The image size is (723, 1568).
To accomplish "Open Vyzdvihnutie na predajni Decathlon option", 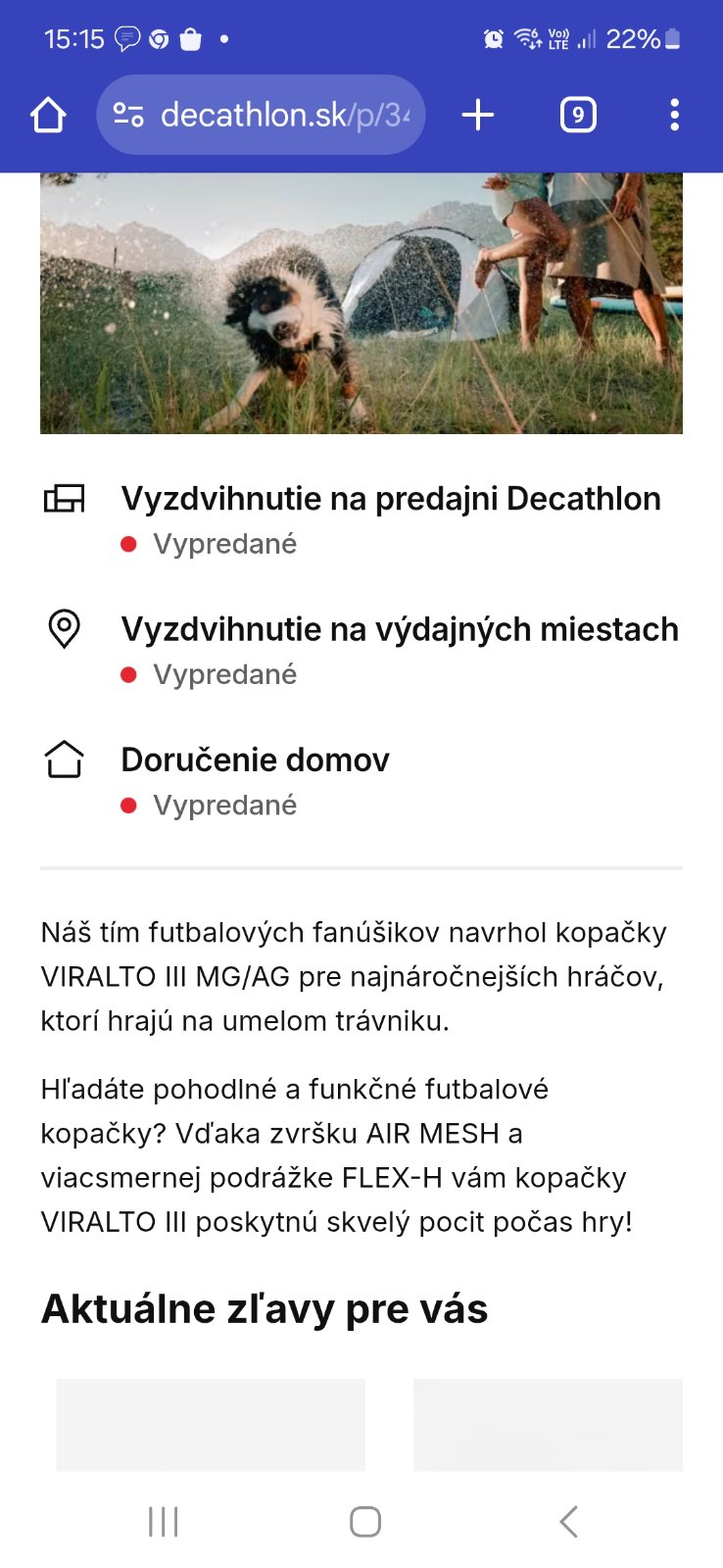I will click(x=390, y=499).
